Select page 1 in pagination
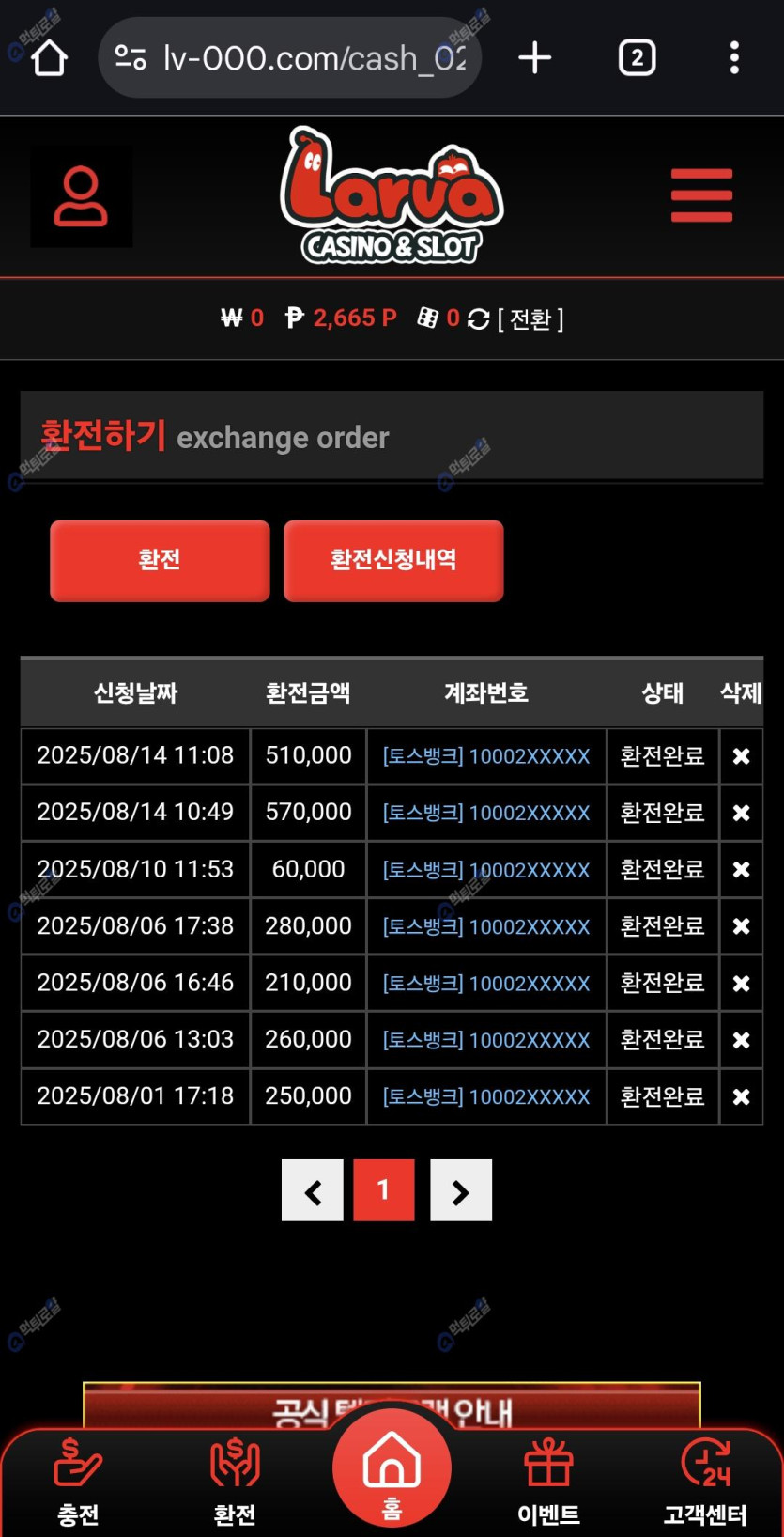The image size is (784, 1537). 383,1190
